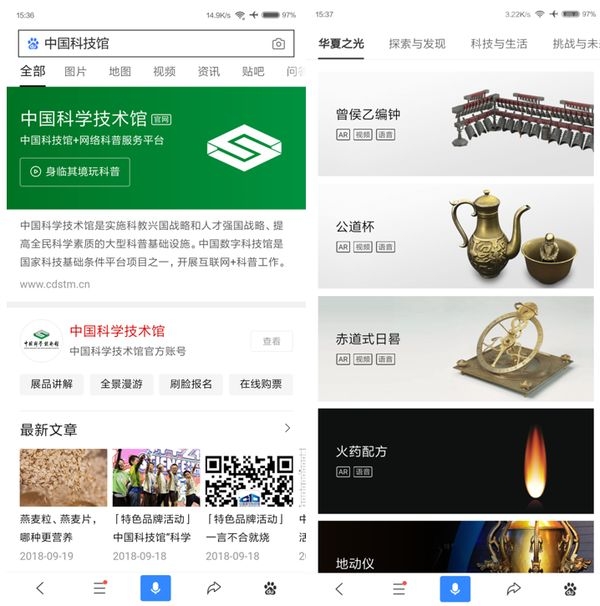Screen dimensions: 600x606
Task: Tap 查看 for 中国科学技术馆官方账号
Action: (x=271, y=341)
